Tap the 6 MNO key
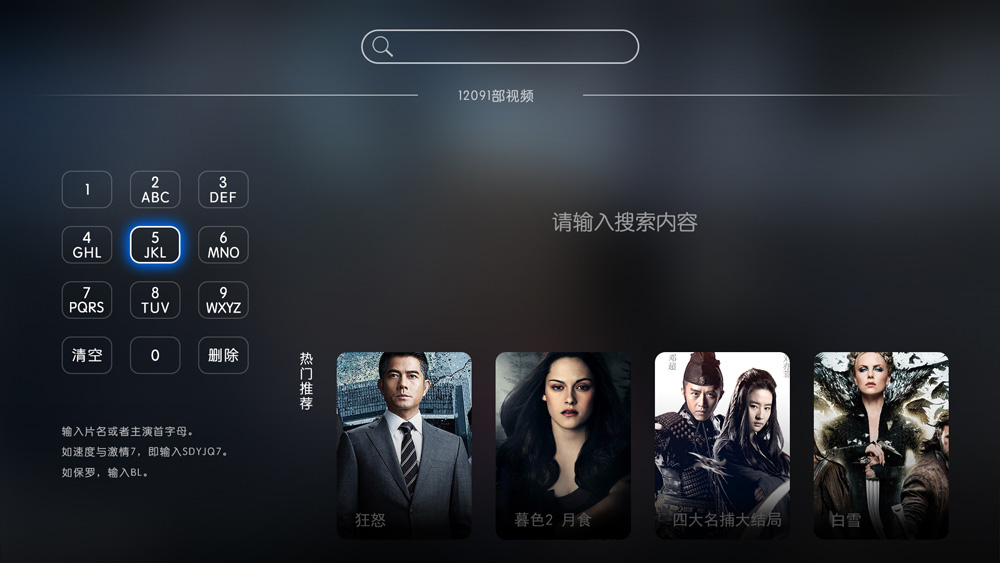 (x=223, y=245)
